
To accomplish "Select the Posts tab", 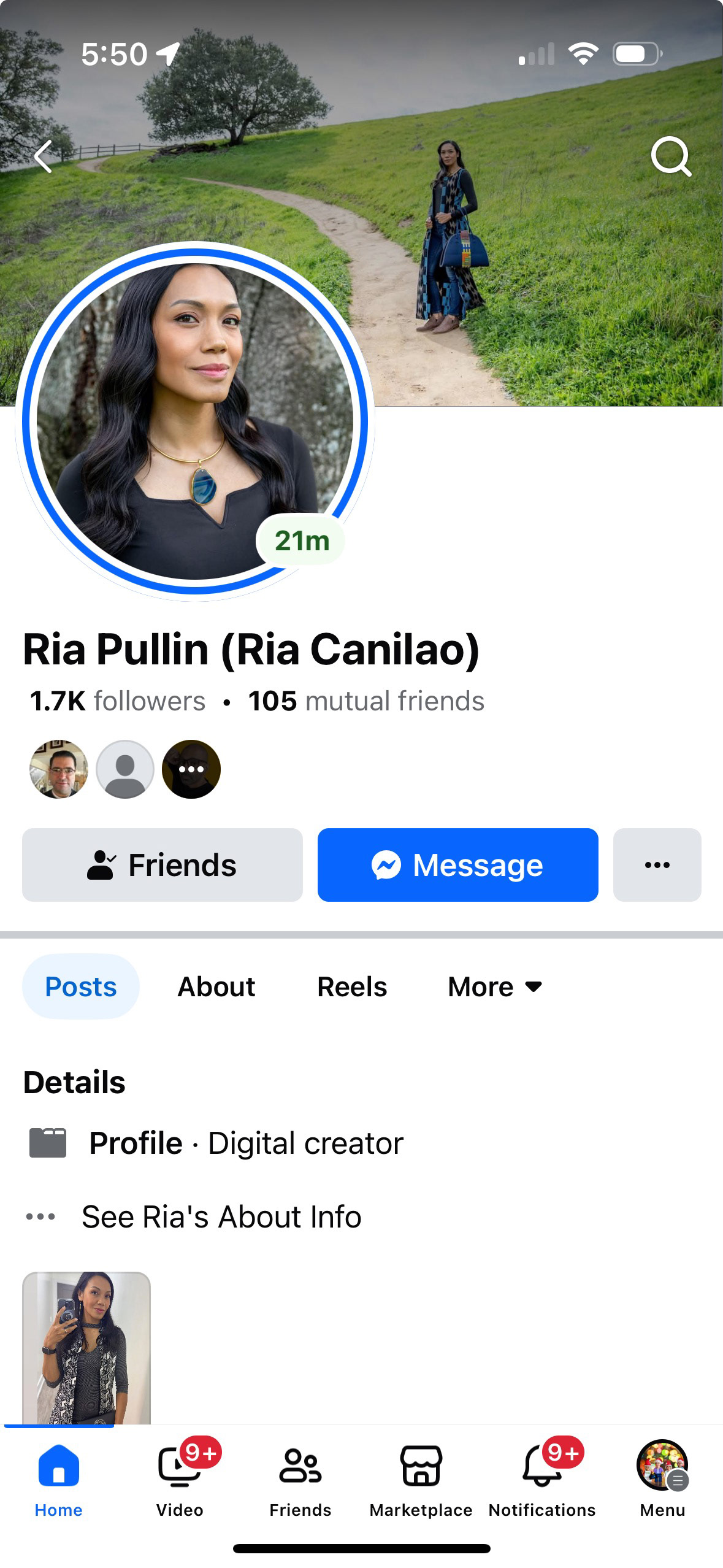I will pyautogui.click(x=81, y=986).
